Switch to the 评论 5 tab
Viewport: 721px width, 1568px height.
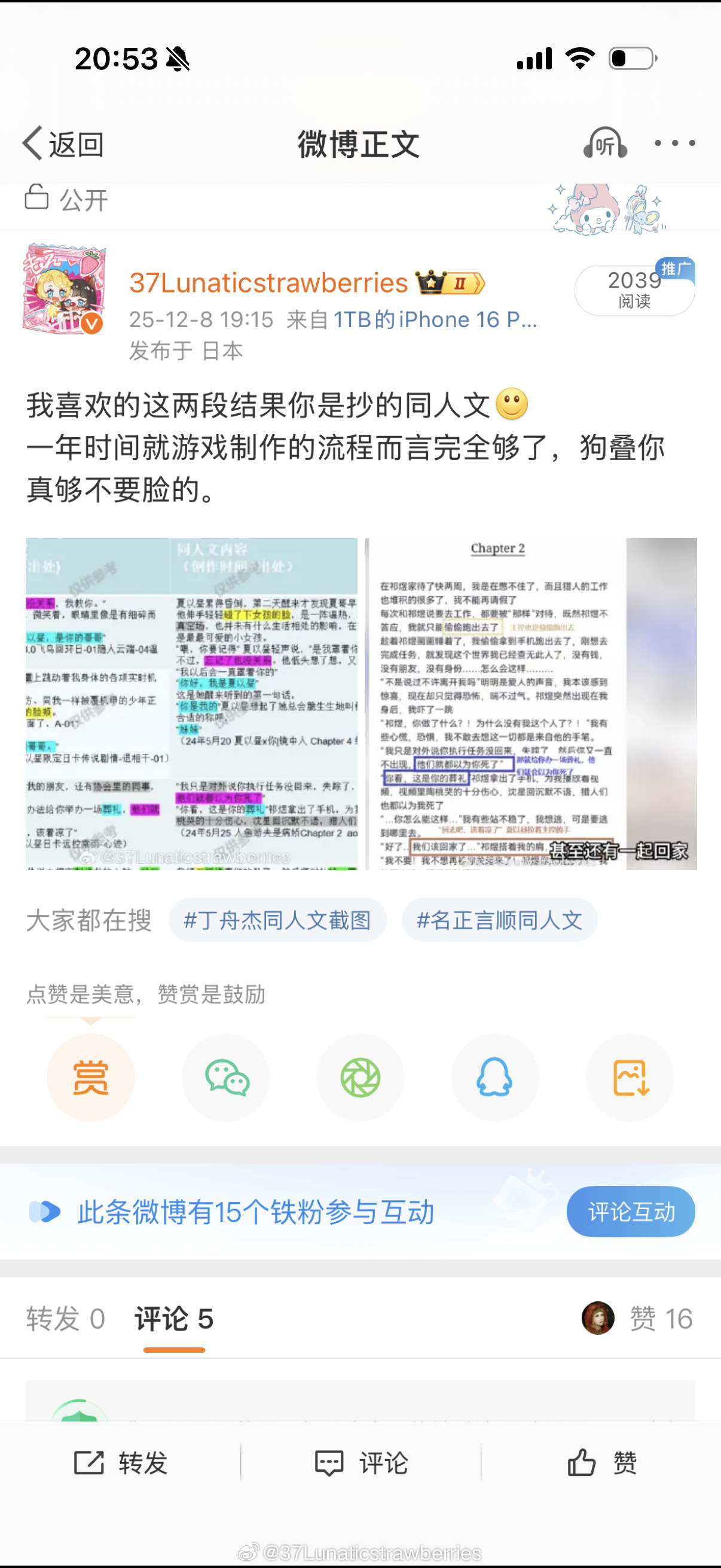(x=174, y=1319)
